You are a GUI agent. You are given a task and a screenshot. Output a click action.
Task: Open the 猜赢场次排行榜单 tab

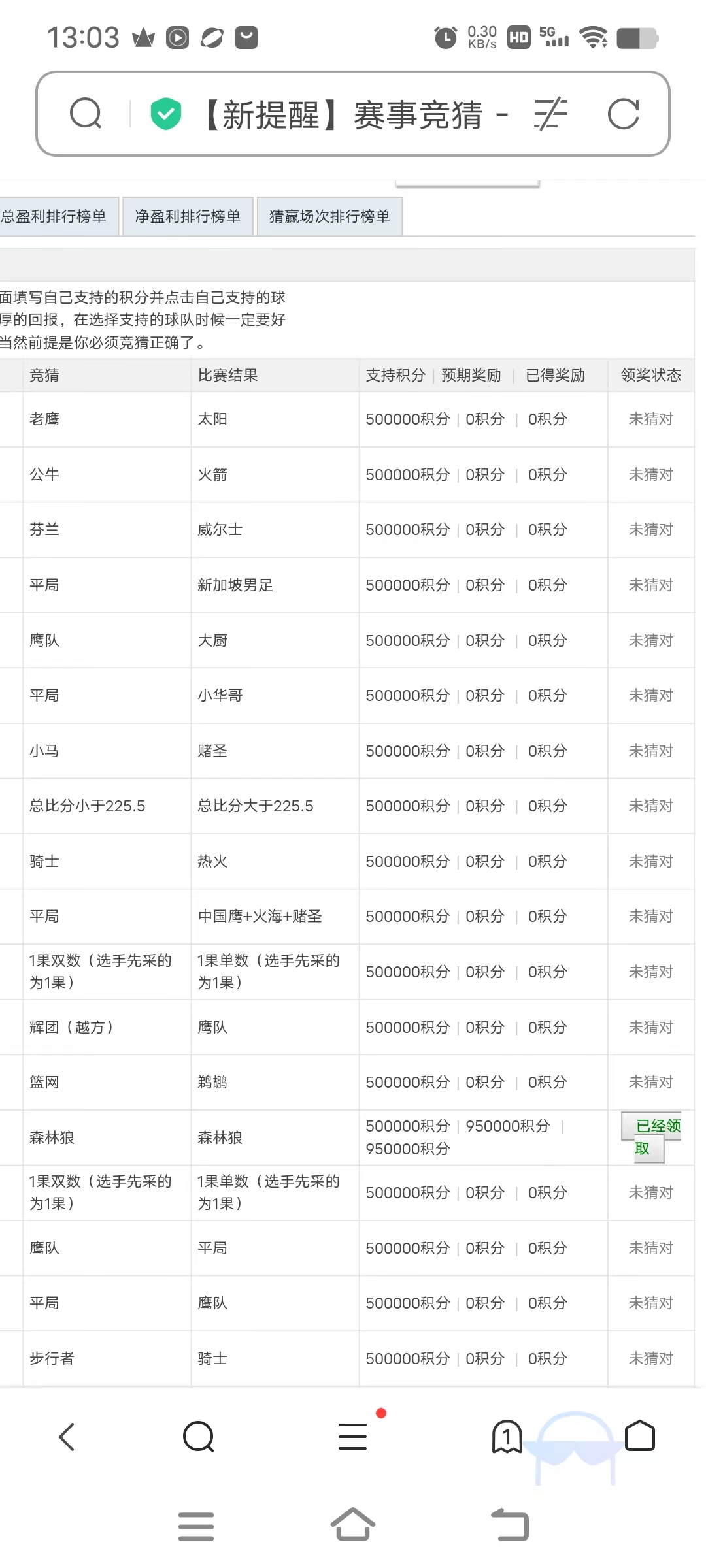[329, 216]
